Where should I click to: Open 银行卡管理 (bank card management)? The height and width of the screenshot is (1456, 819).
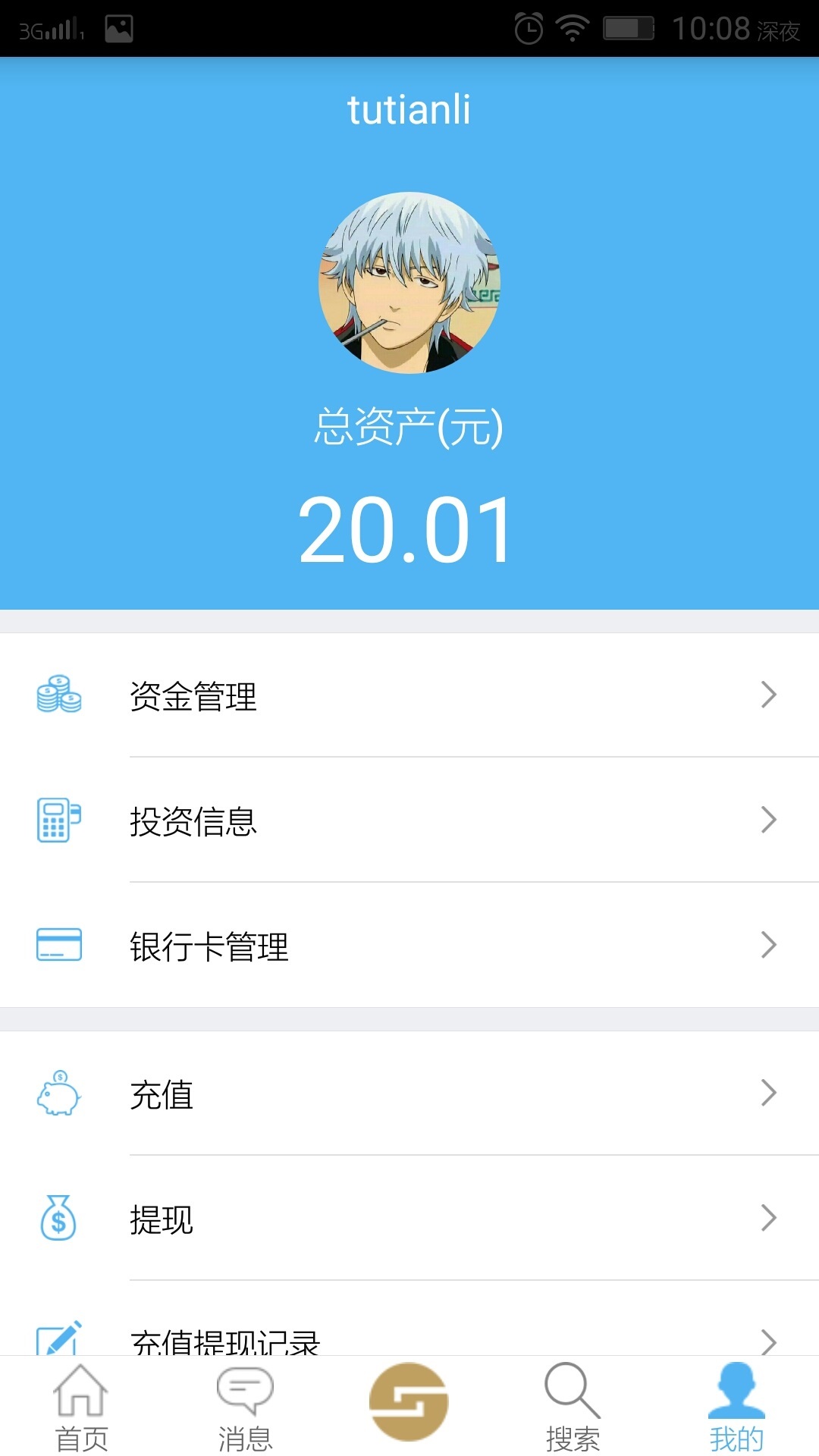(x=409, y=946)
